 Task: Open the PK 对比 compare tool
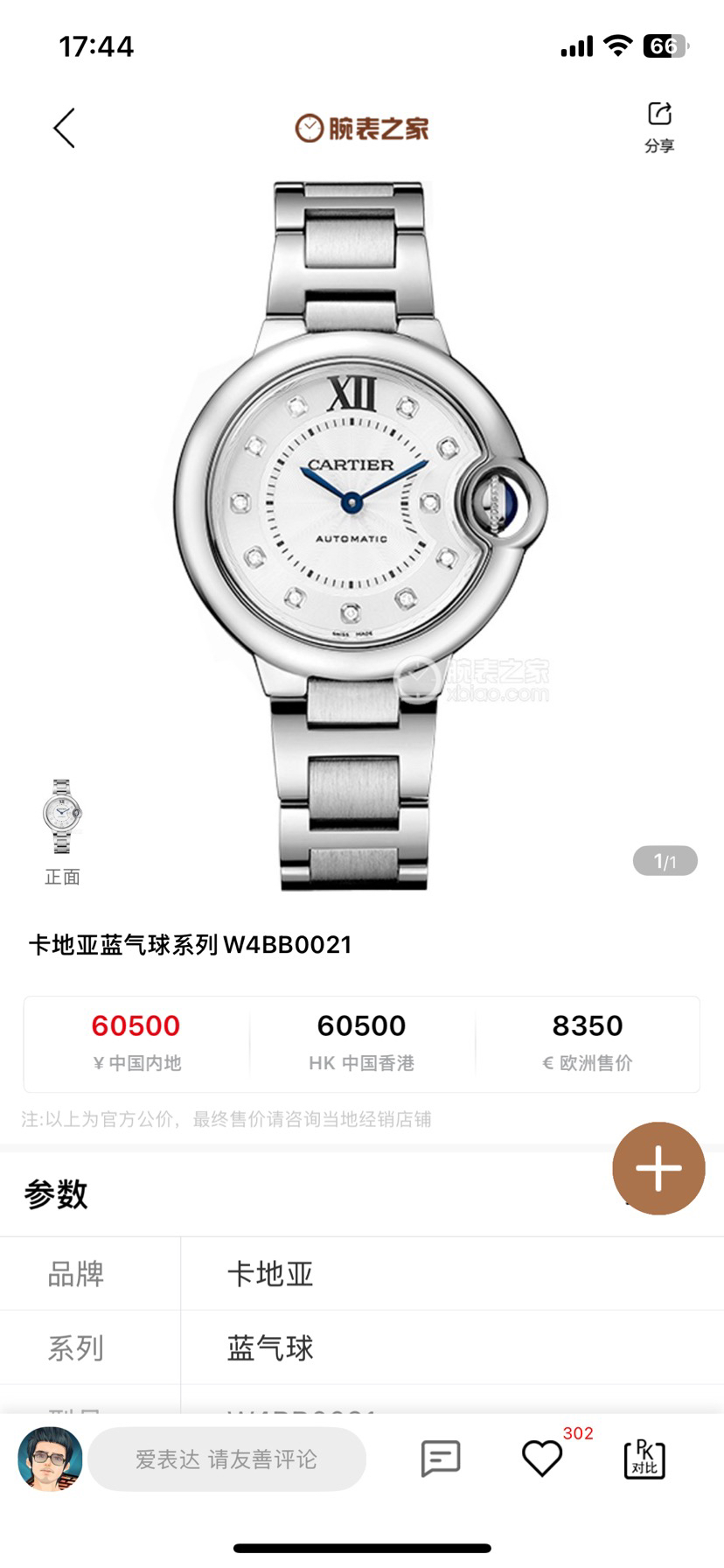click(644, 1459)
